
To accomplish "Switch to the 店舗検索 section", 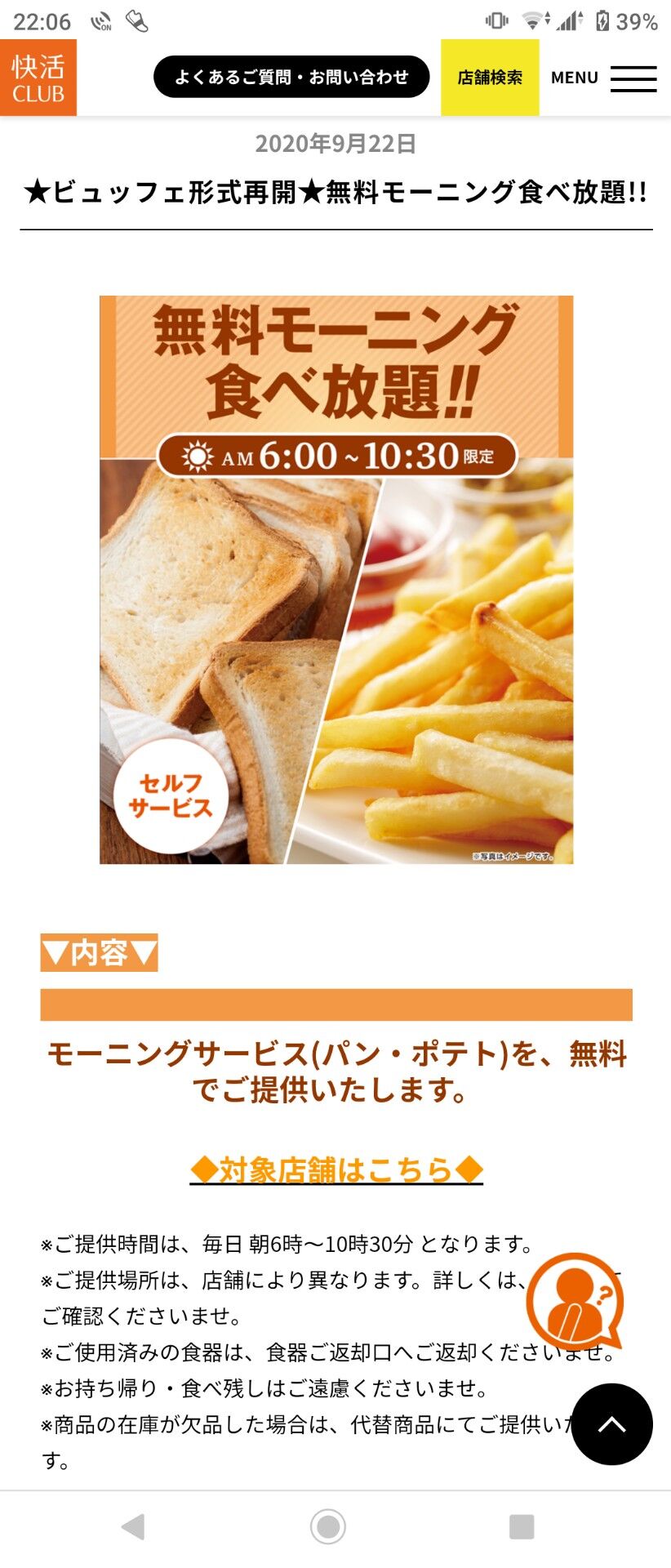I will [489, 78].
